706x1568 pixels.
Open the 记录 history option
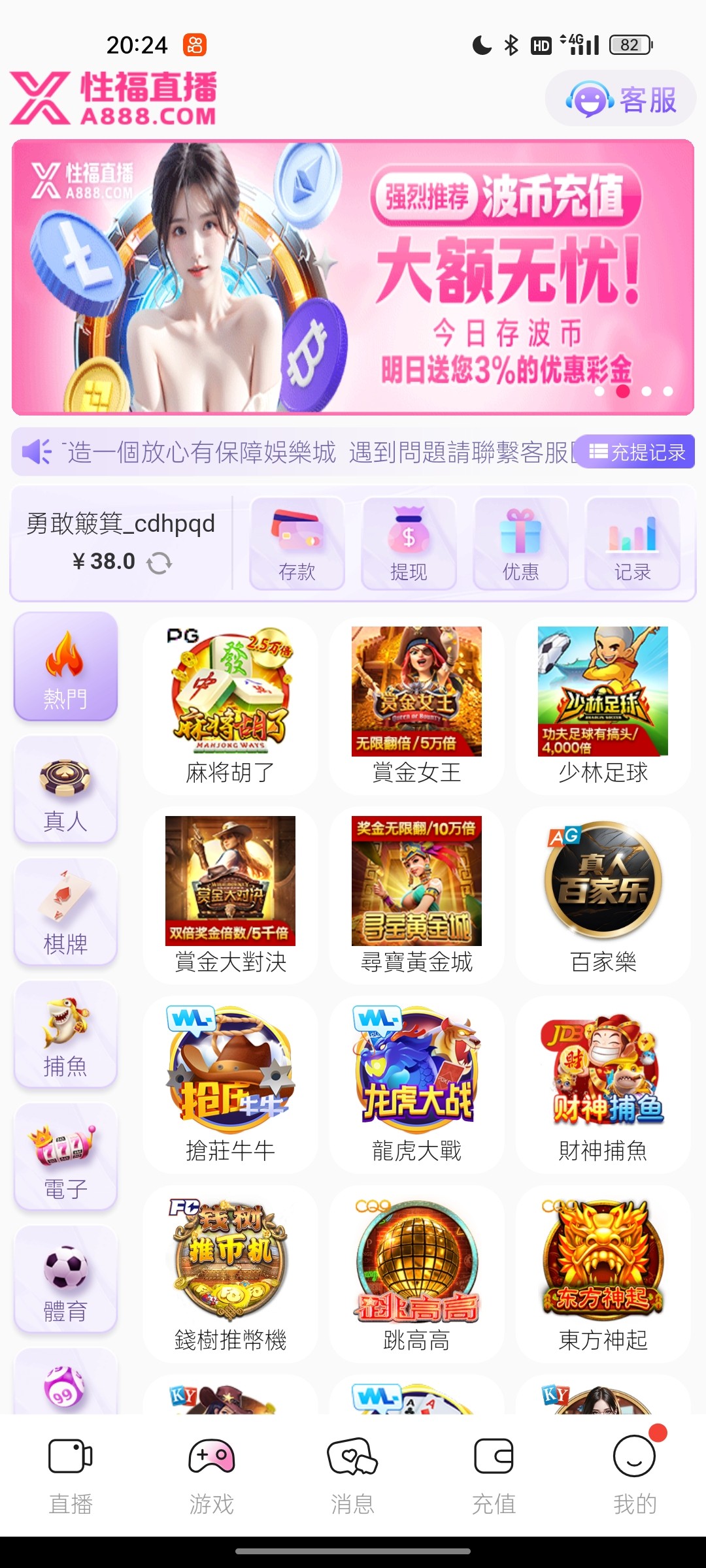[x=632, y=544]
